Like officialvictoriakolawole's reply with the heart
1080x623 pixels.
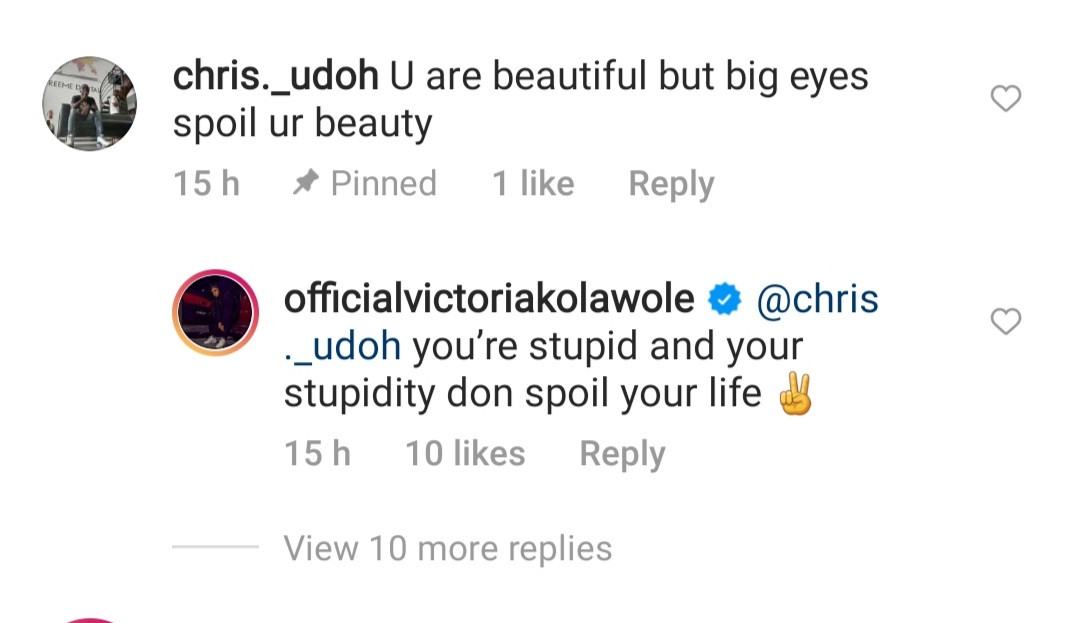1005,321
